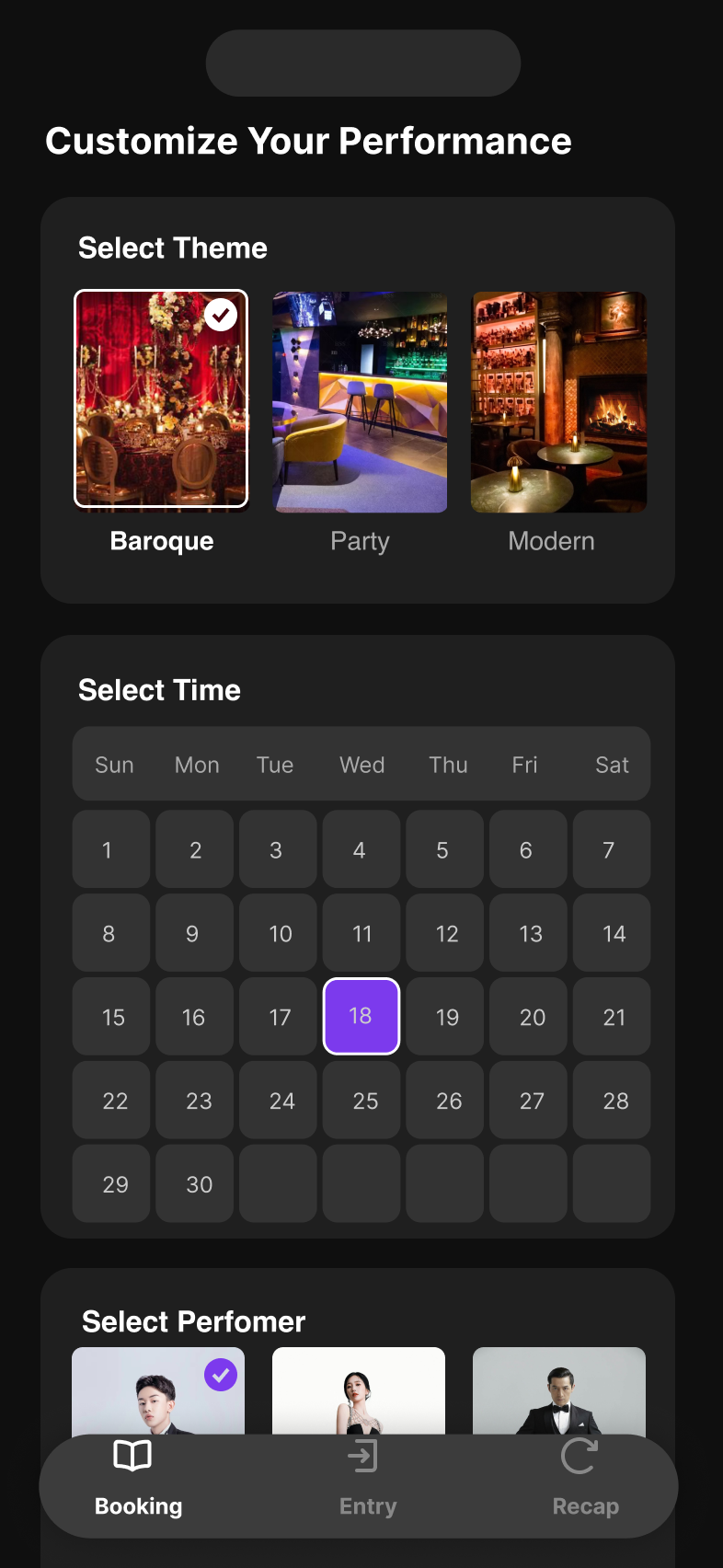Image resolution: width=723 pixels, height=1568 pixels.
Task: Tap date 15 in the calendar
Action: click(111, 1017)
